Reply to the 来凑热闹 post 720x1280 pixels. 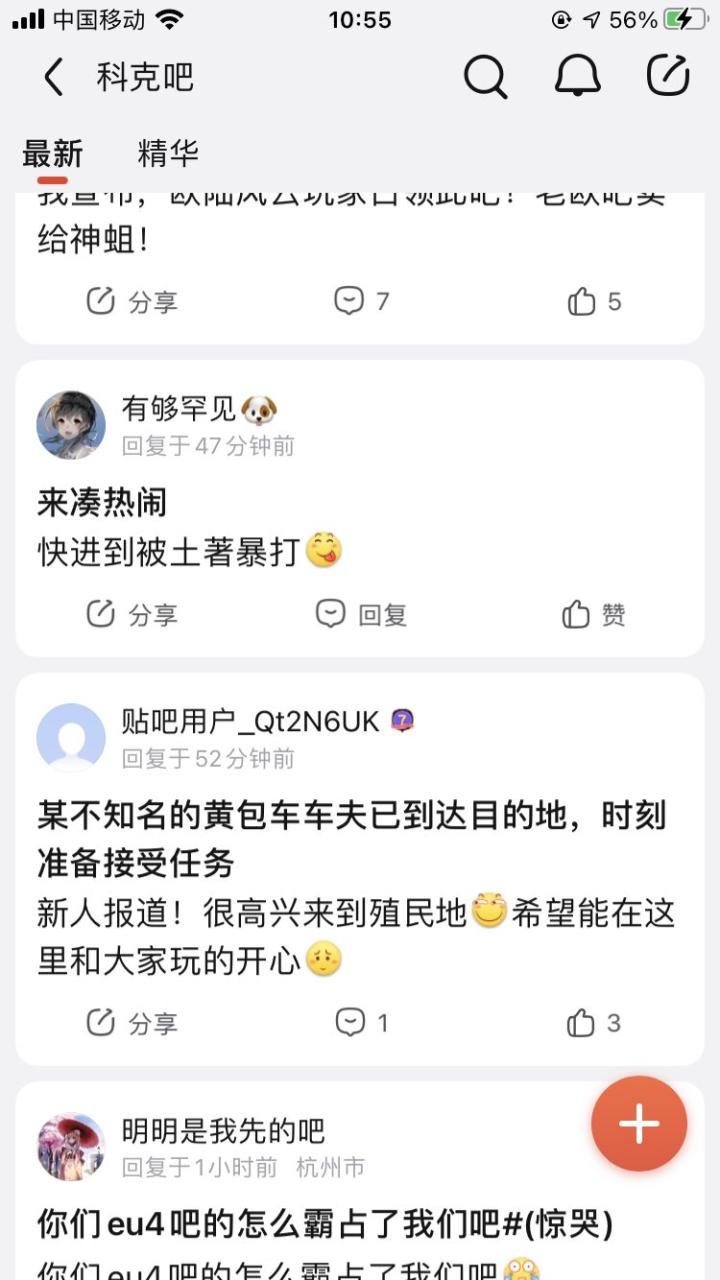(361, 614)
